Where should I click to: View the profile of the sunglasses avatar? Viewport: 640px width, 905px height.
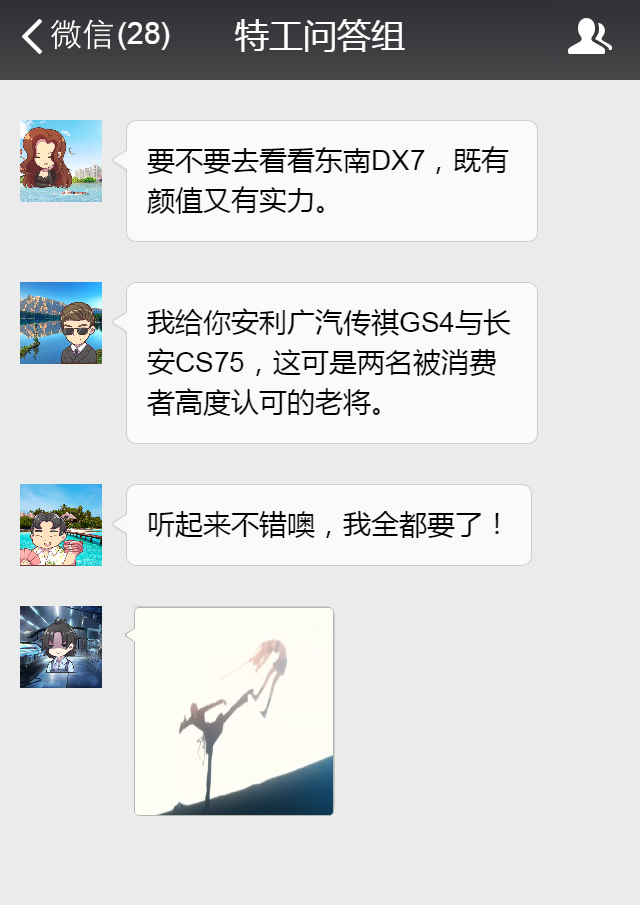[x=61, y=323]
